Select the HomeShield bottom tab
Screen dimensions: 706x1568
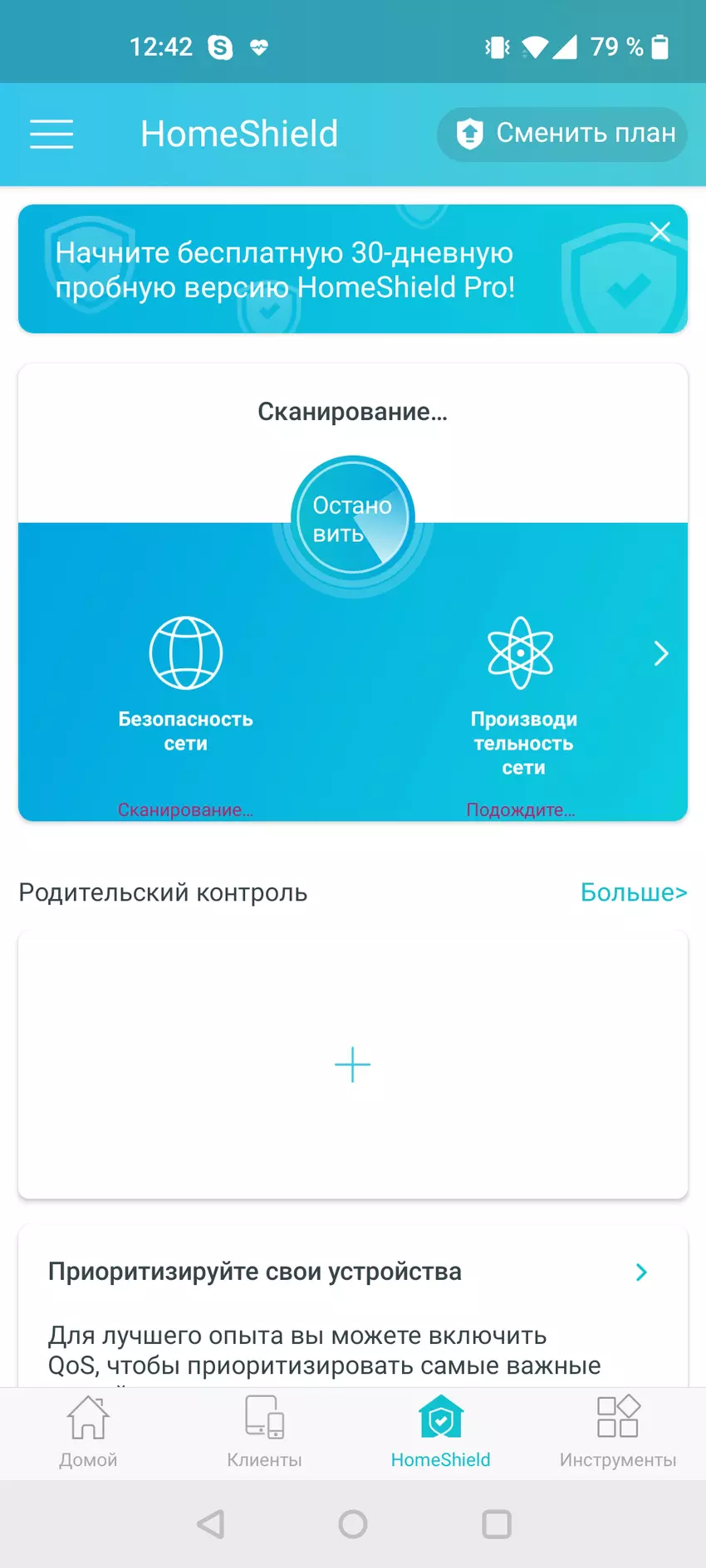click(x=440, y=1433)
